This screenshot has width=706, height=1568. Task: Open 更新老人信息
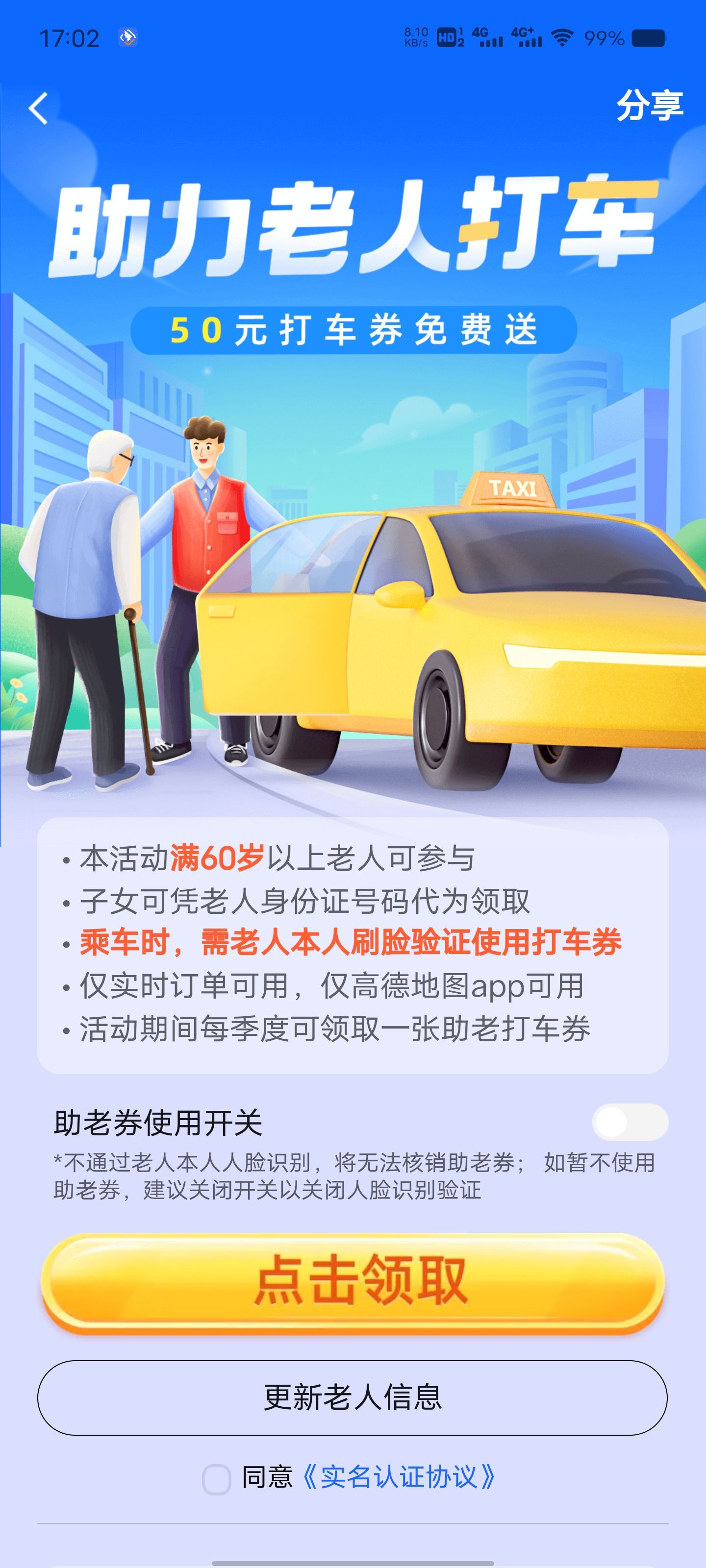(353, 1397)
